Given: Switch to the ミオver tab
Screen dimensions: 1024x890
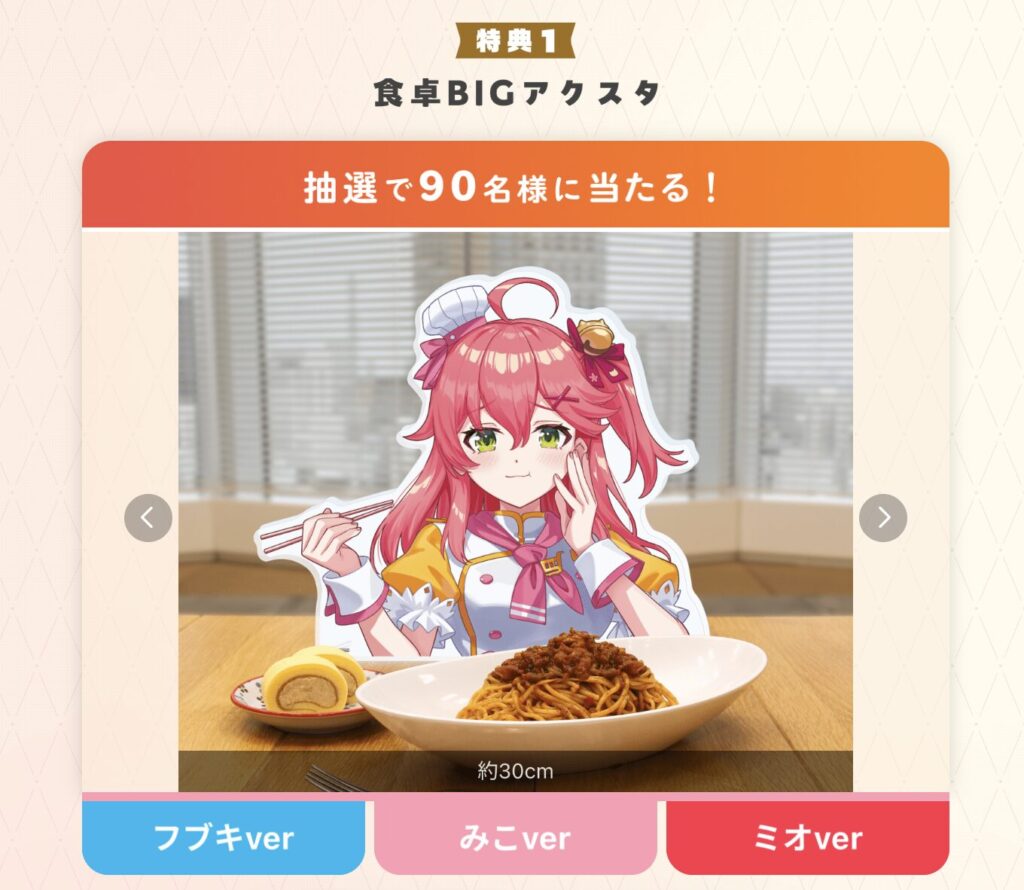Looking at the screenshot, I should point(807,838).
